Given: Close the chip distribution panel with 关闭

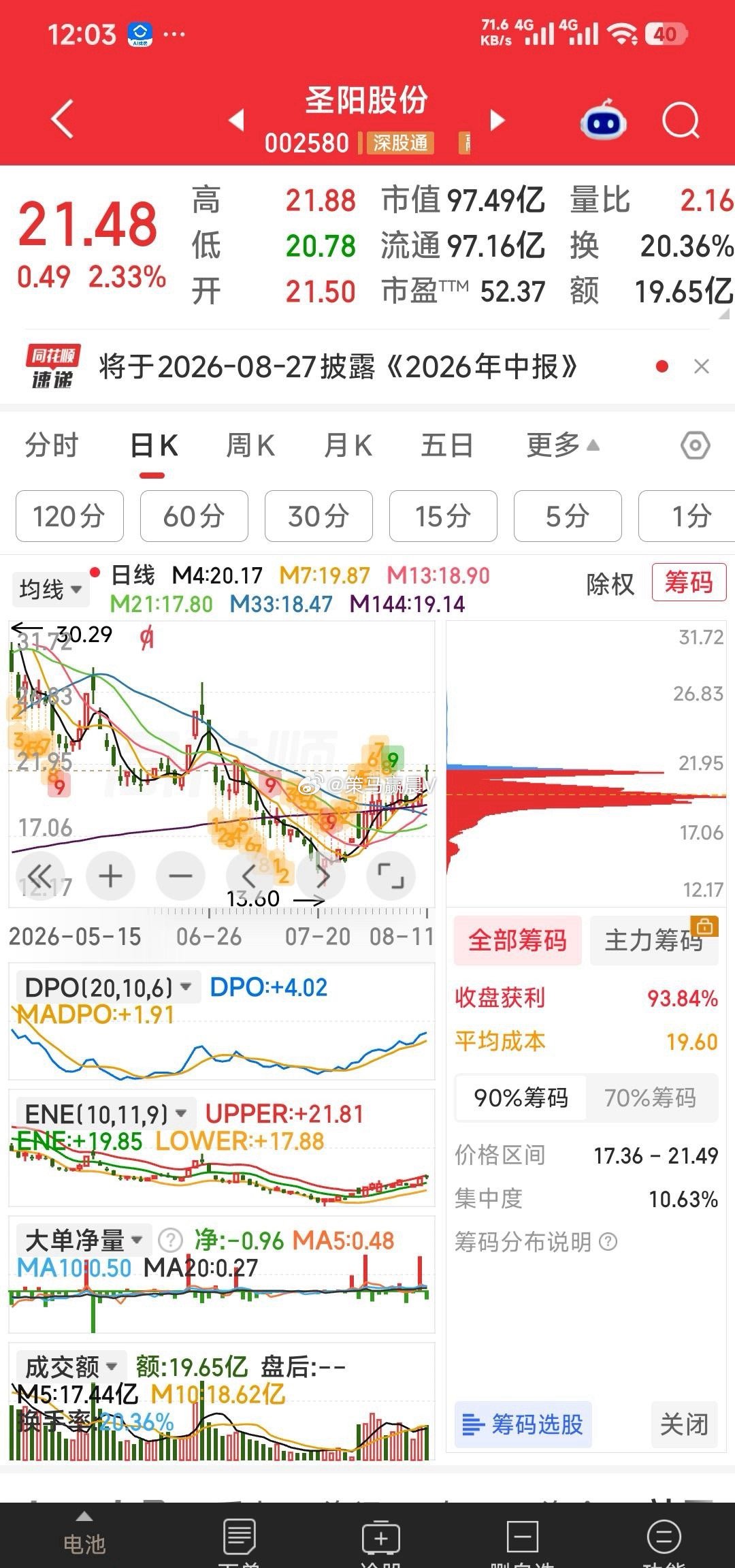Looking at the screenshot, I should pyautogui.click(x=684, y=1424).
